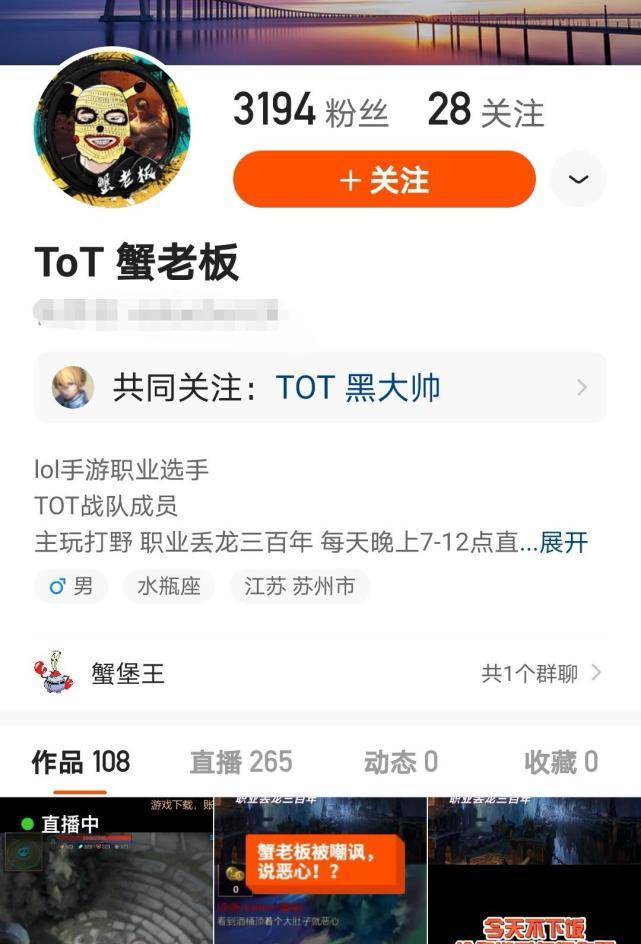This screenshot has height=944, width=641.
Task: Open the 蟹堡王 group chat row
Action: [x=320, y=673]
